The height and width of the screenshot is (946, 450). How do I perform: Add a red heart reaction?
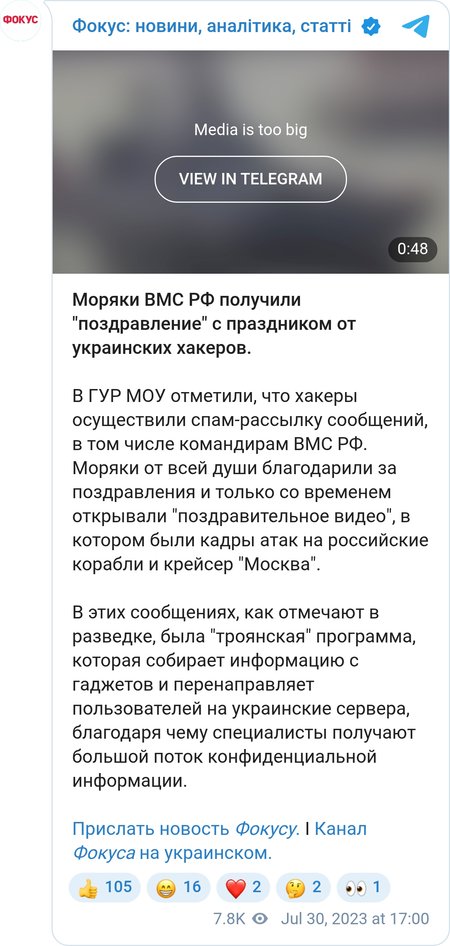tap(242, 887)
